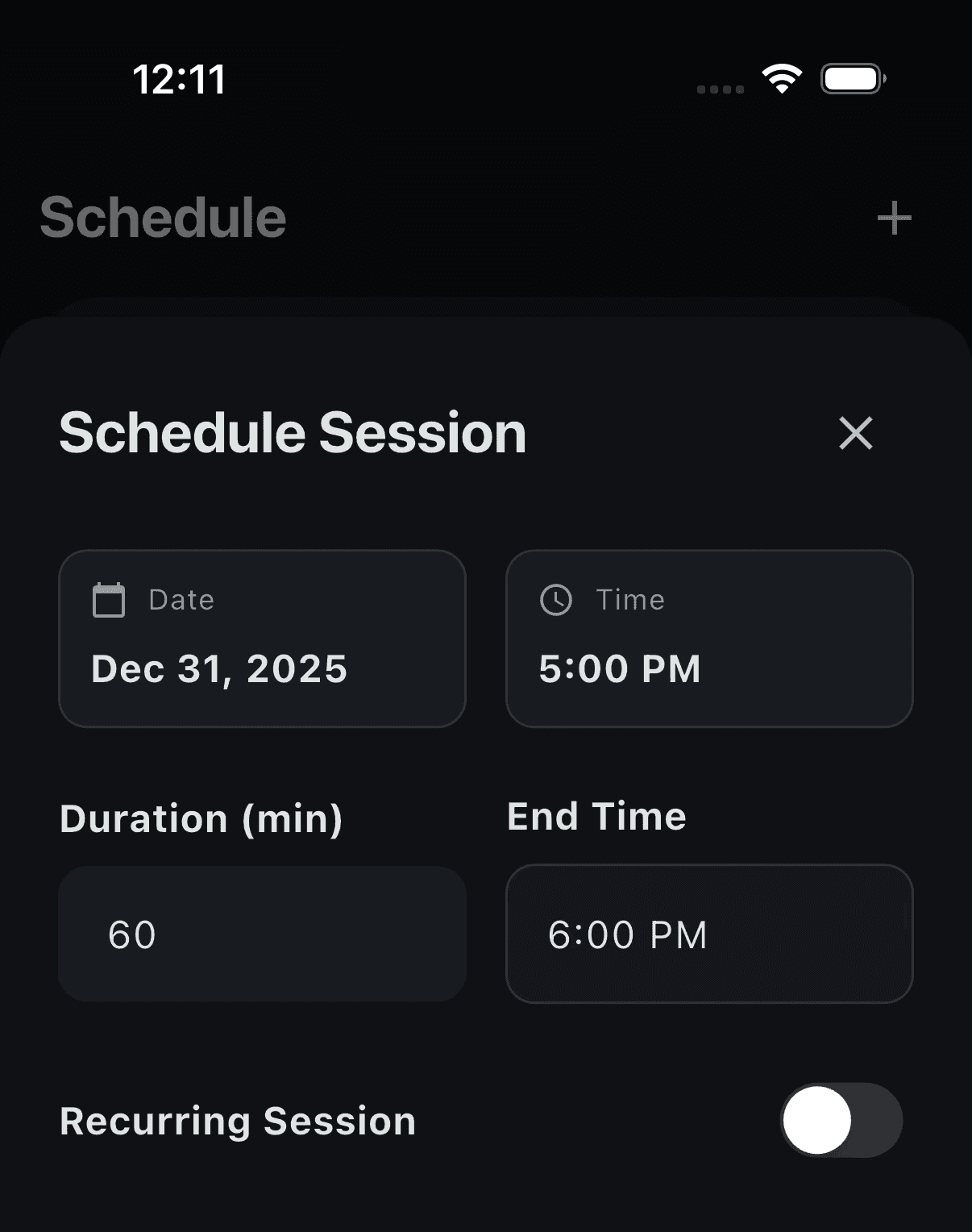Enable the Recurring Session switch
The height and width of the screenshot is (1232, 972).
click(x=841, y=1120)
